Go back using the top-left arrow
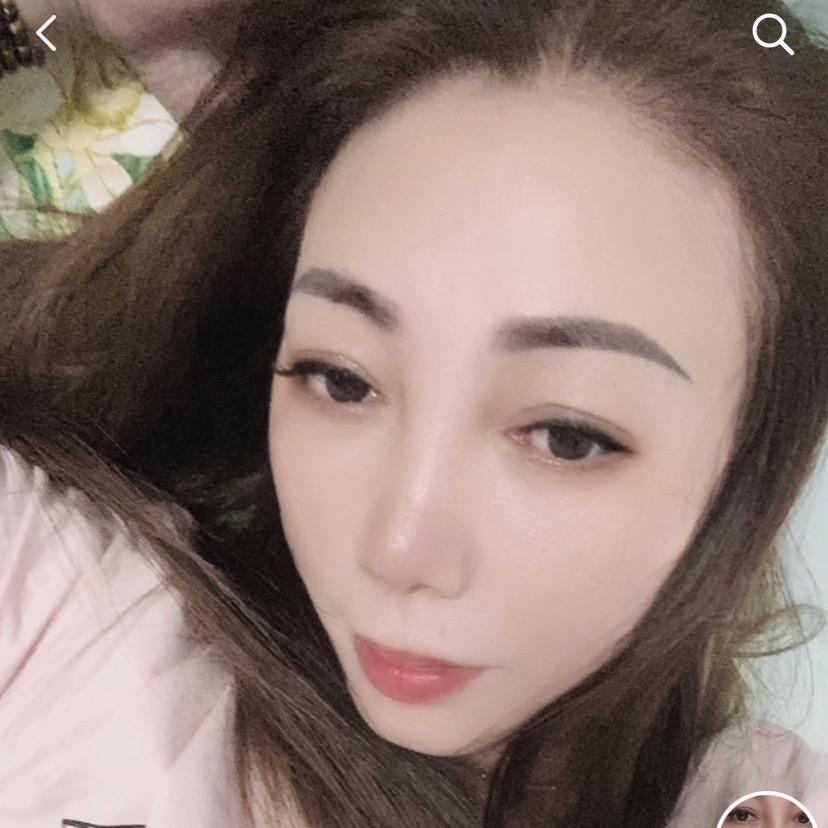This screenshot has height=828, width=828. click(x=46, y=34)
